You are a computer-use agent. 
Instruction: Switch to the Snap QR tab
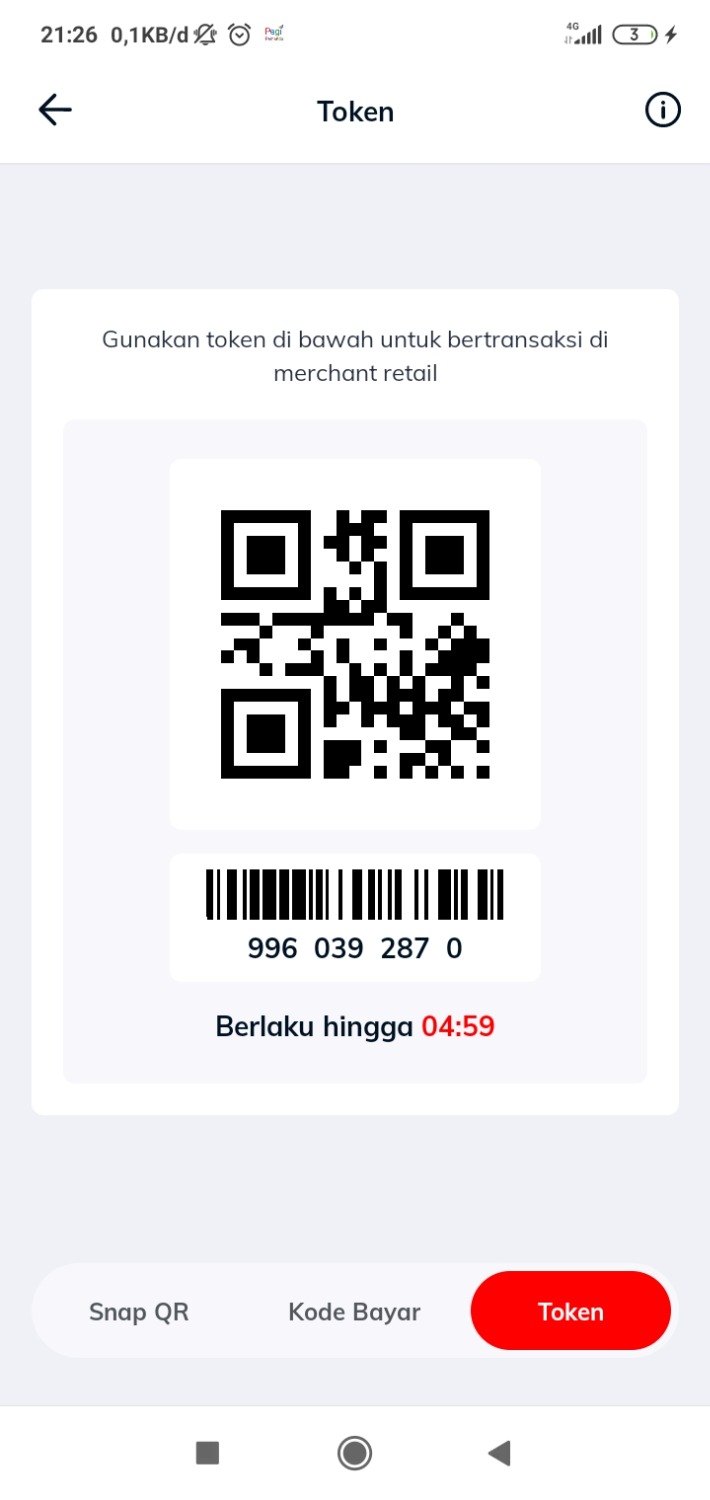coord(139,1312)
